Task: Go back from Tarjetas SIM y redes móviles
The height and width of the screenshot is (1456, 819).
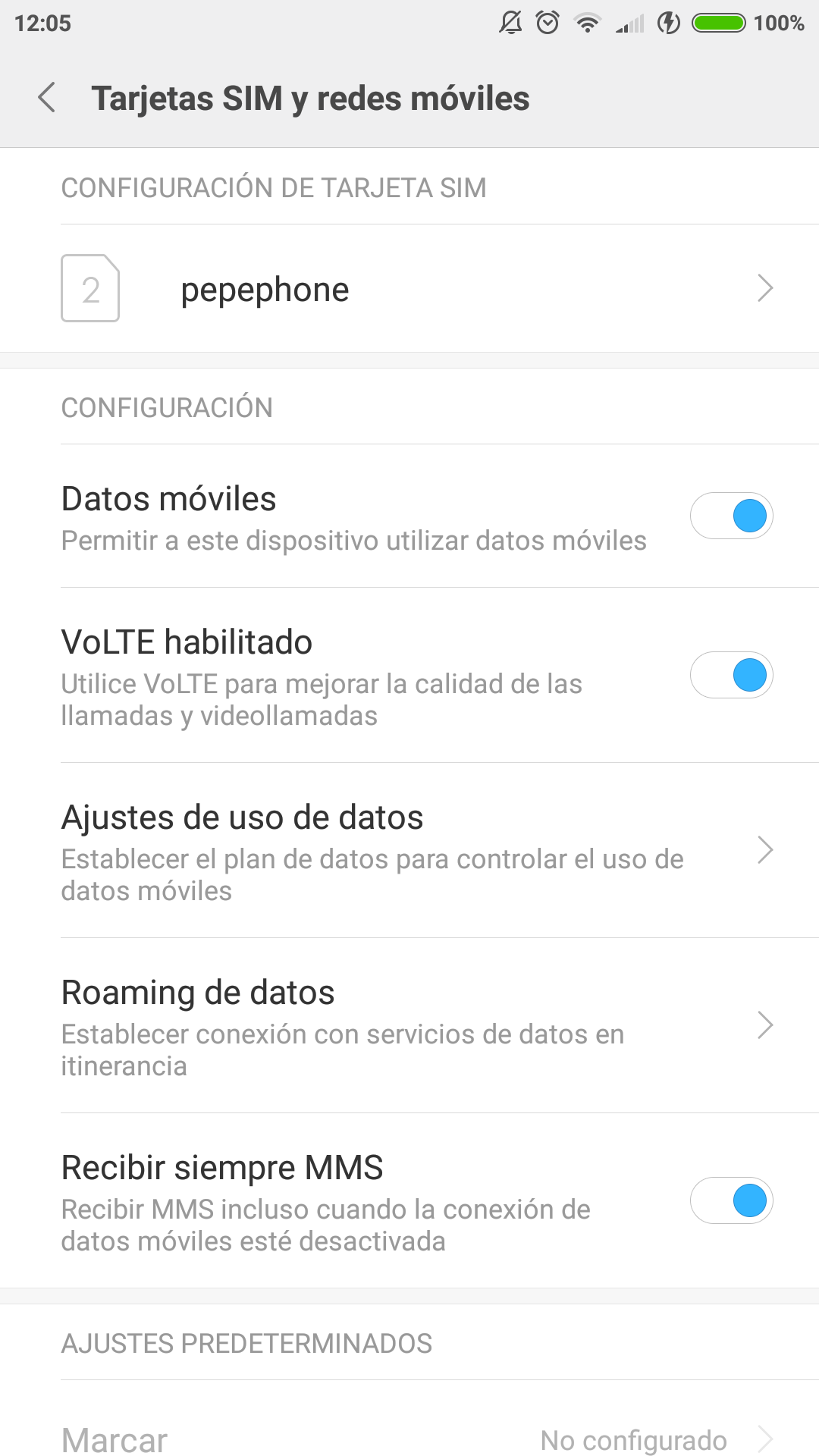Action: [x=47, y=98]
